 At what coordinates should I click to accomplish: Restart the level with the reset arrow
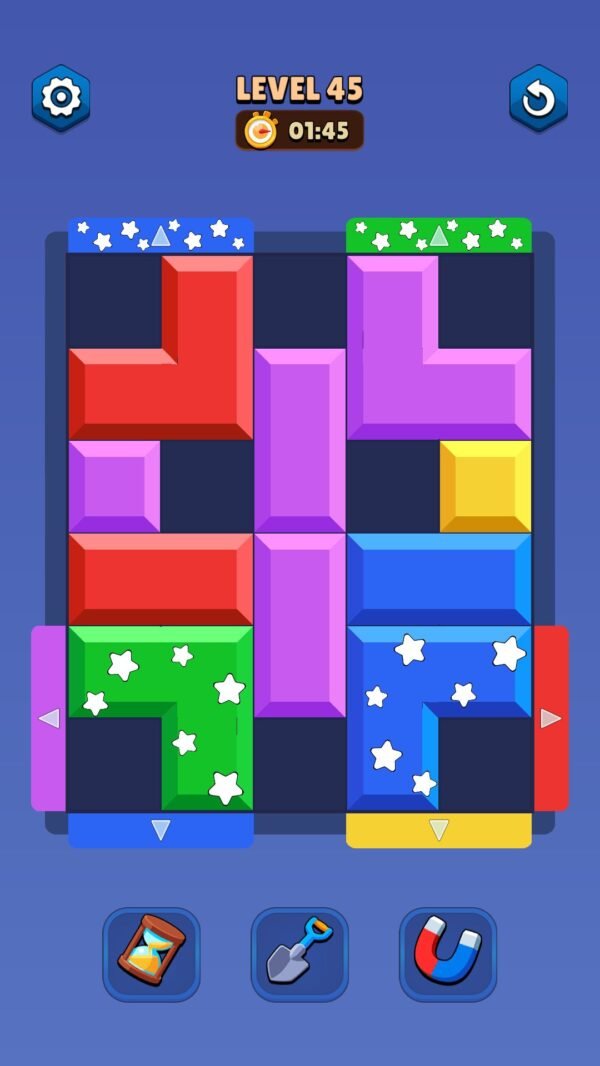coord(538,98)
